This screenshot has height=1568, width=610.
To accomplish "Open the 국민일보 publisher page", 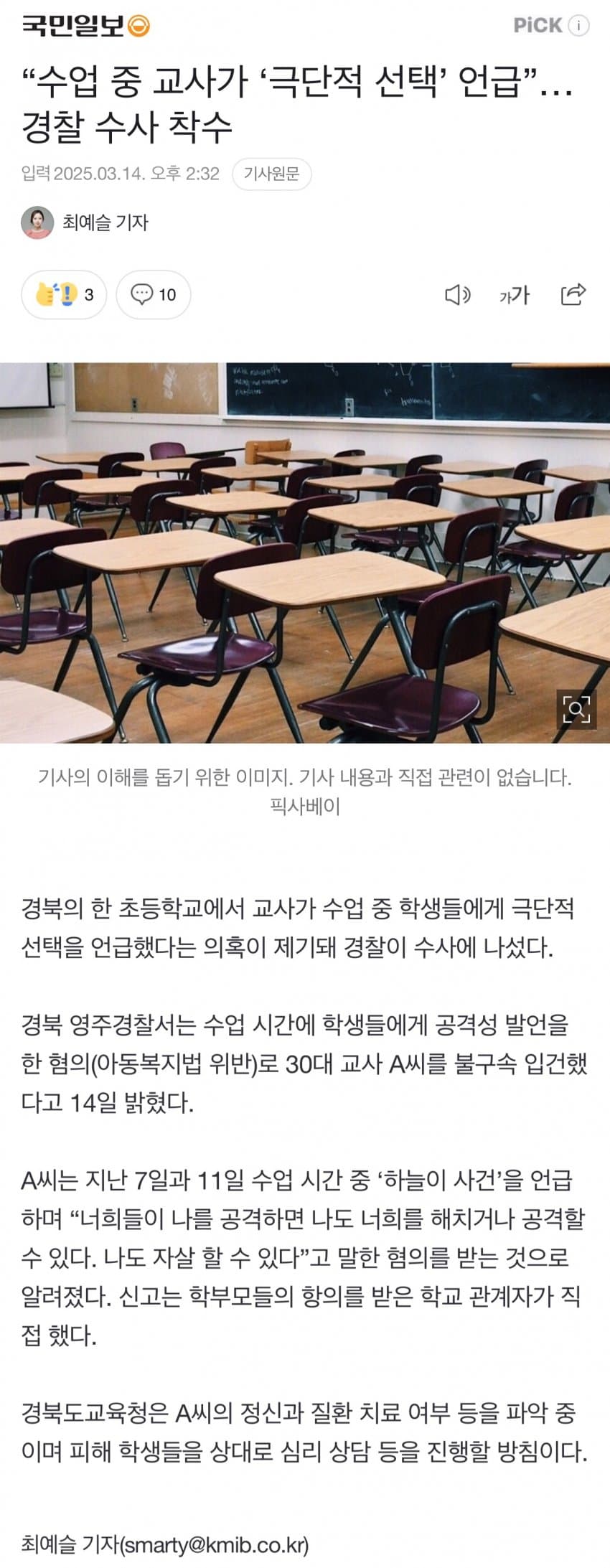I will click(85, 27).
